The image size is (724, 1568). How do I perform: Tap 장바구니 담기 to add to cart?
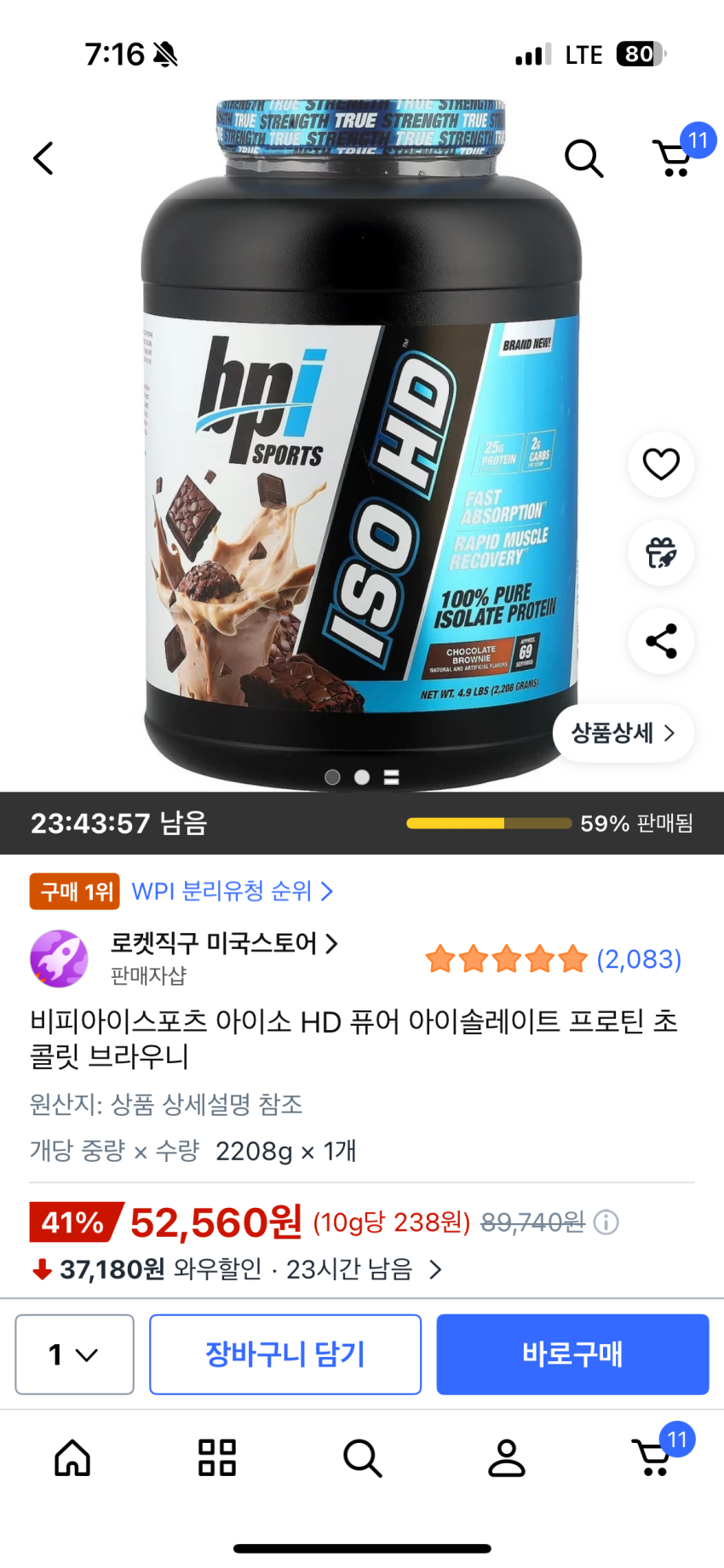285,1354
